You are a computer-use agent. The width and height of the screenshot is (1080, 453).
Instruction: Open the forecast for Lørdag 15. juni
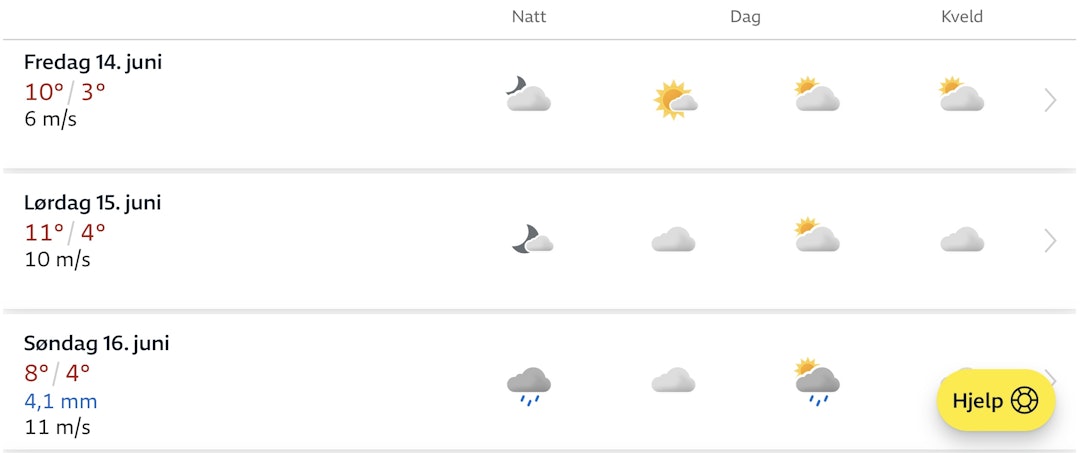click(x=92, y=203)
